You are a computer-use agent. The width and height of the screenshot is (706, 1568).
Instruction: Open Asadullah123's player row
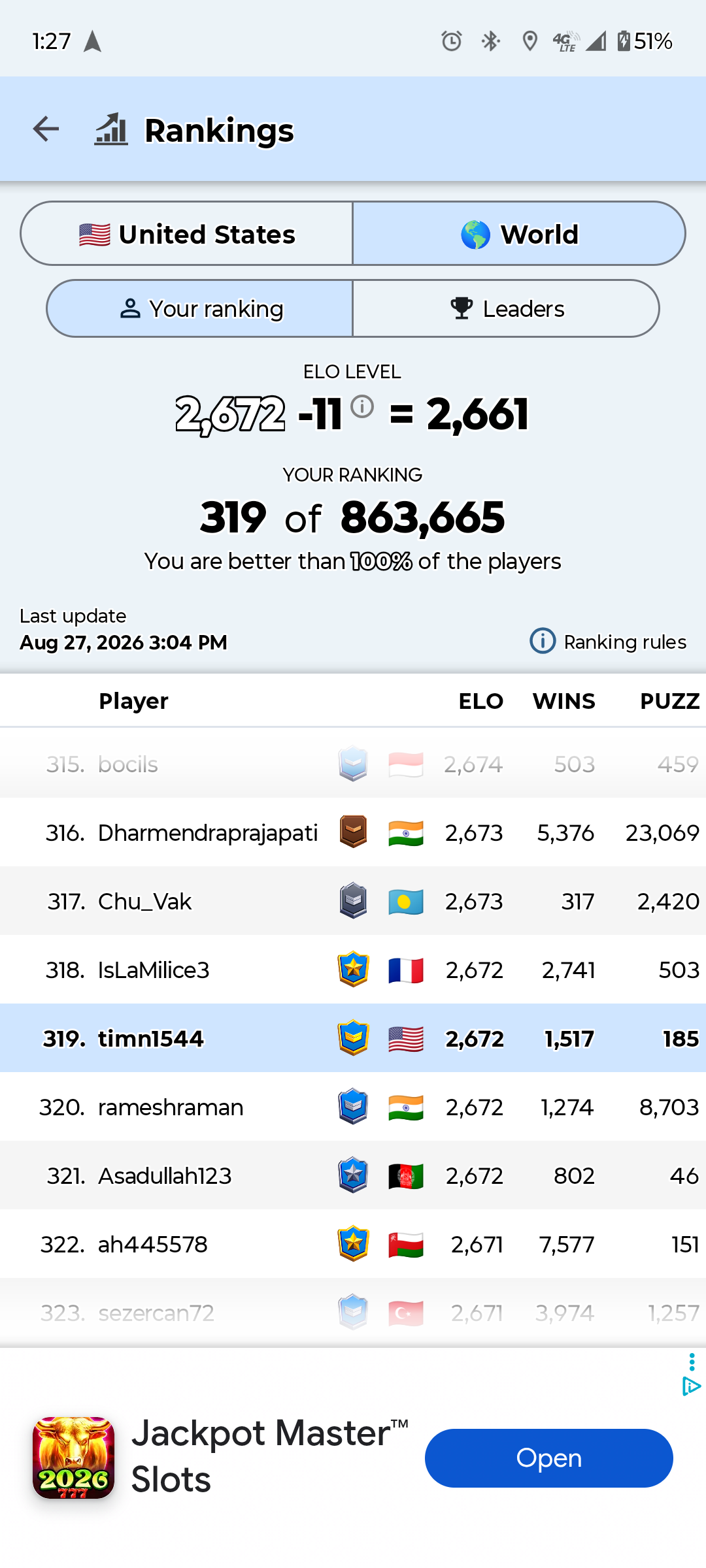tap(353, 1175)
